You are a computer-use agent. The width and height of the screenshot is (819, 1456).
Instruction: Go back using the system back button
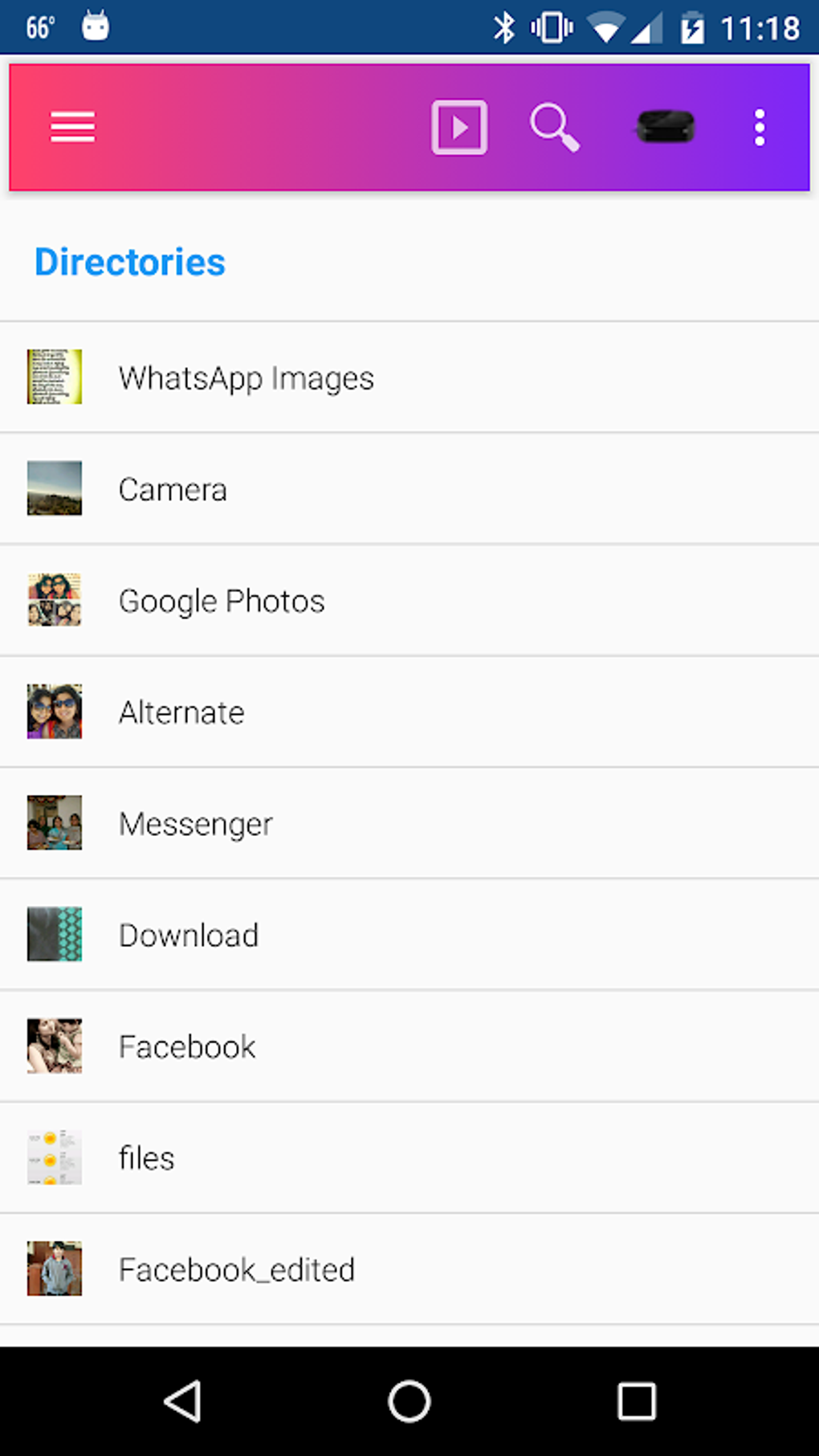pos(183,1401)
